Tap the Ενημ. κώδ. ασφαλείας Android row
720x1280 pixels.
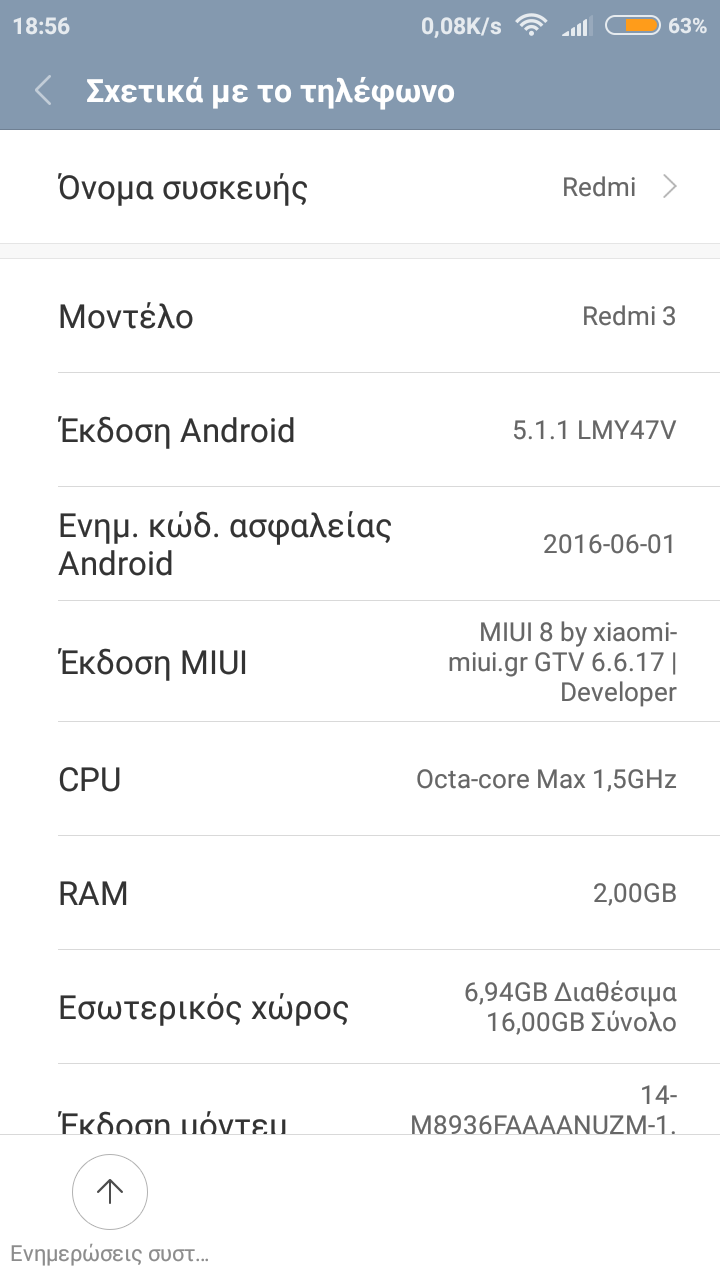(x=360, y=544)
